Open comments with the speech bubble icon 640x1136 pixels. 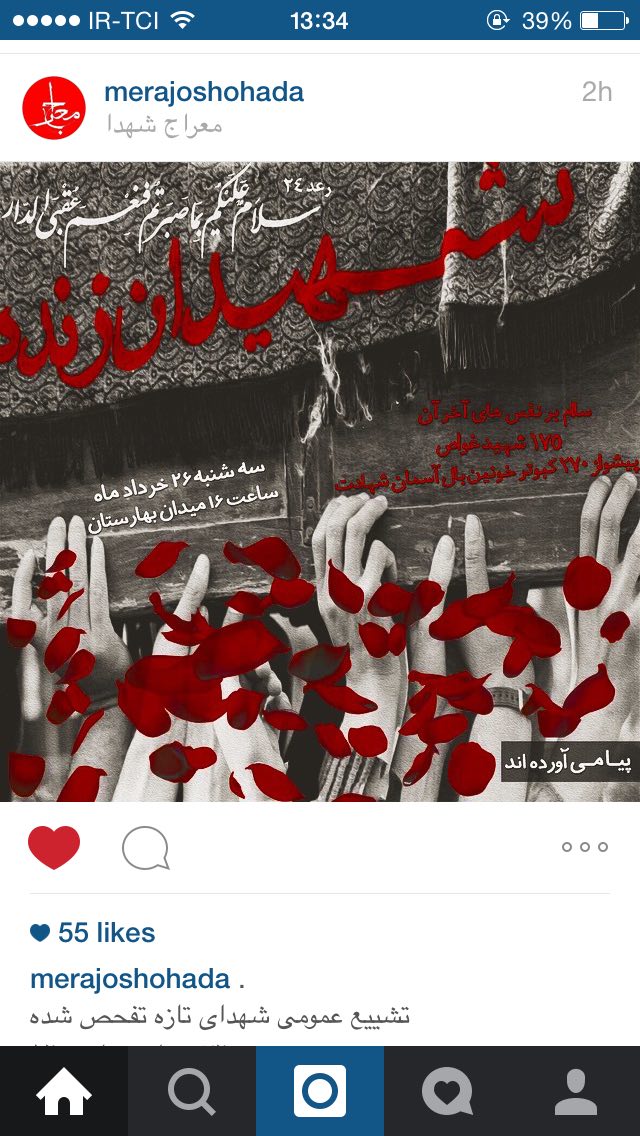click(145, 849)
